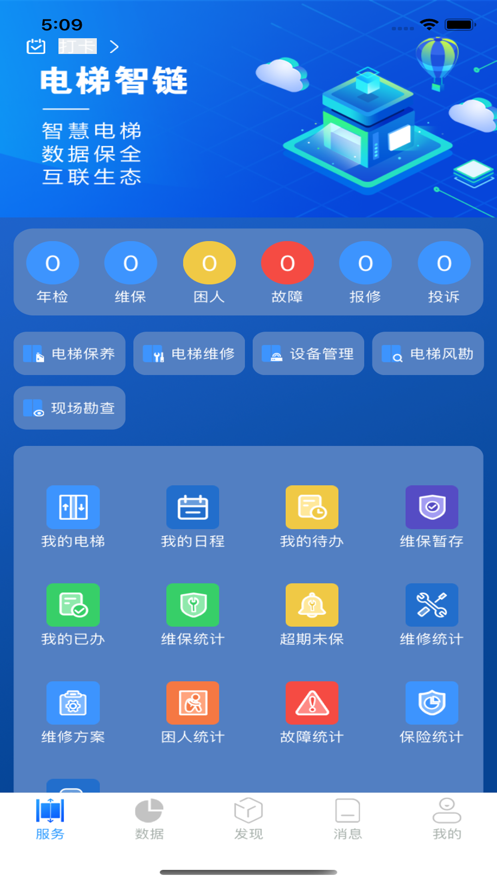Select the 电梯保养 chip
Screen dimensions: 497x883
70,354
